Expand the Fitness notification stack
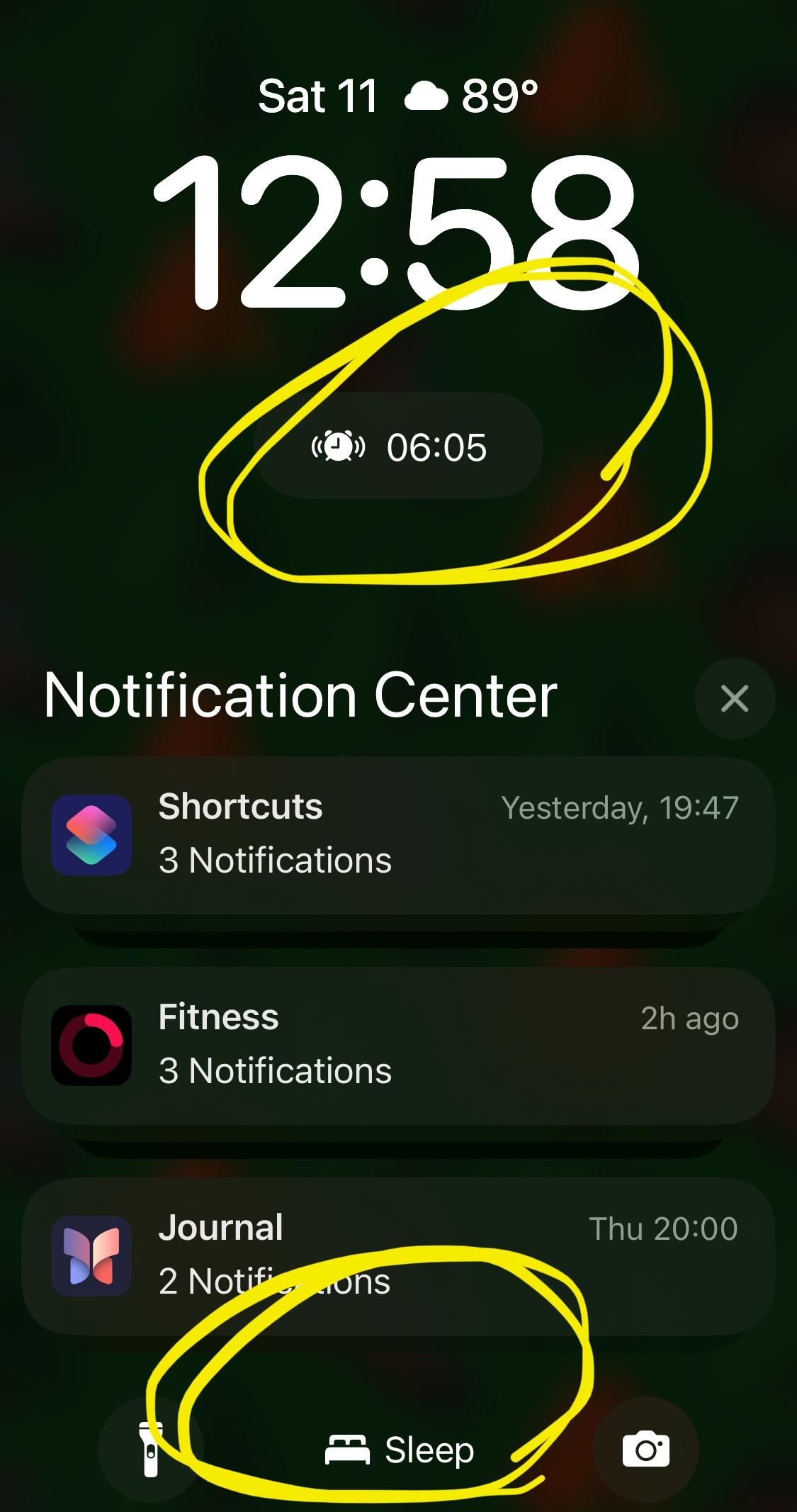The image size is (797, 1512). coord(397,1045)
